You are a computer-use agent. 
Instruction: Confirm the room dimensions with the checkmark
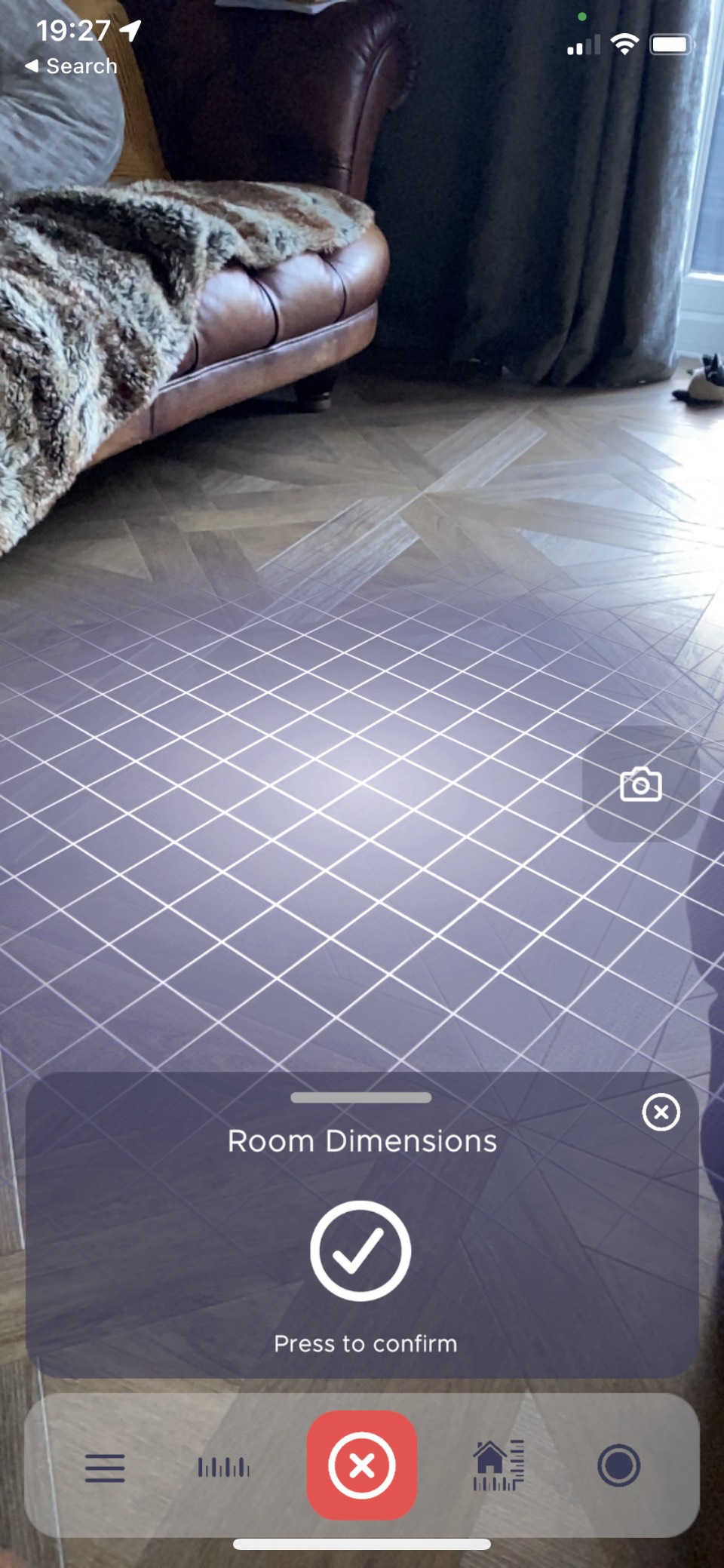point(360,1250)
